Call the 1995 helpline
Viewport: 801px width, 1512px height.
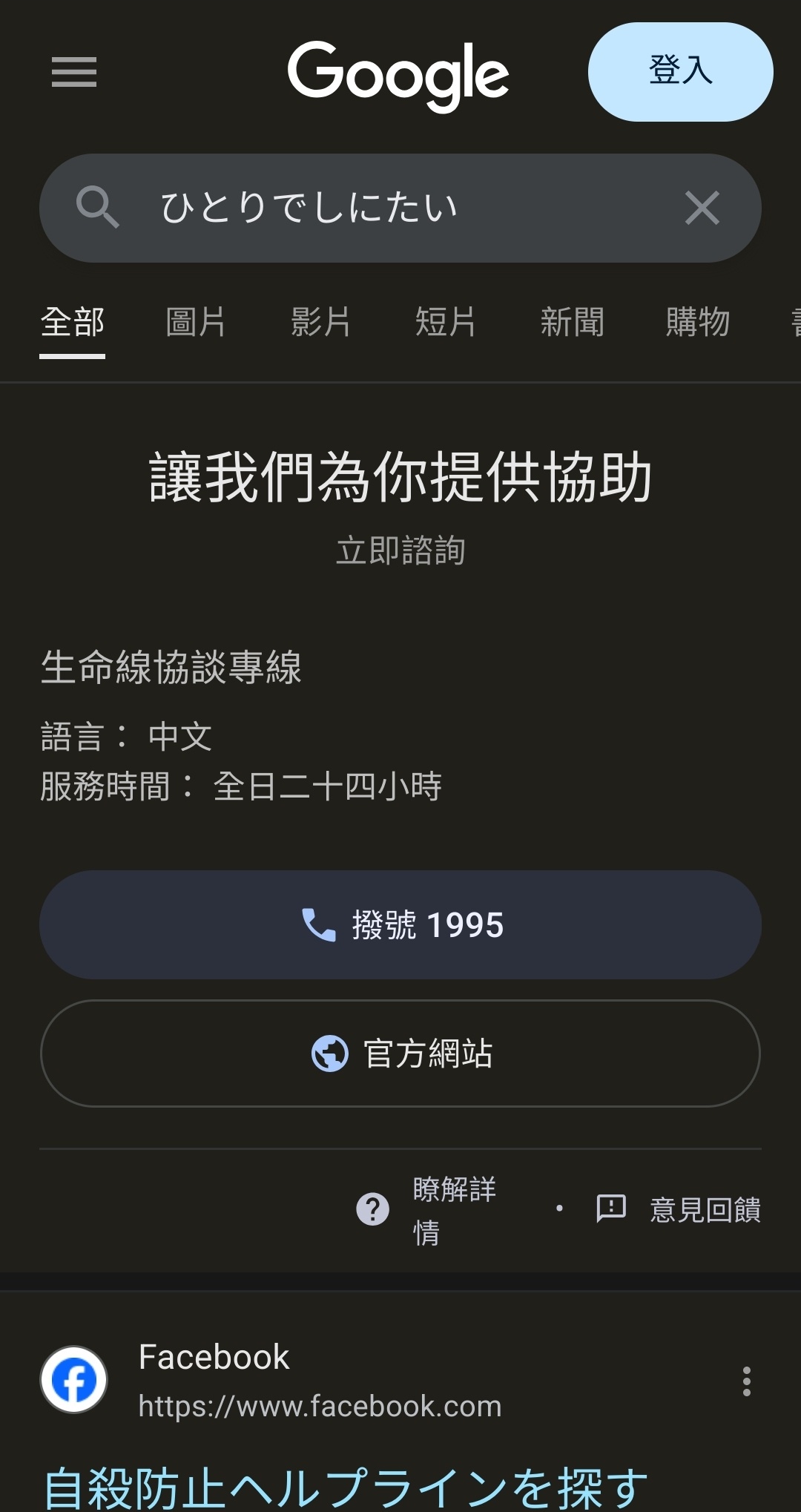coord(400,924)
